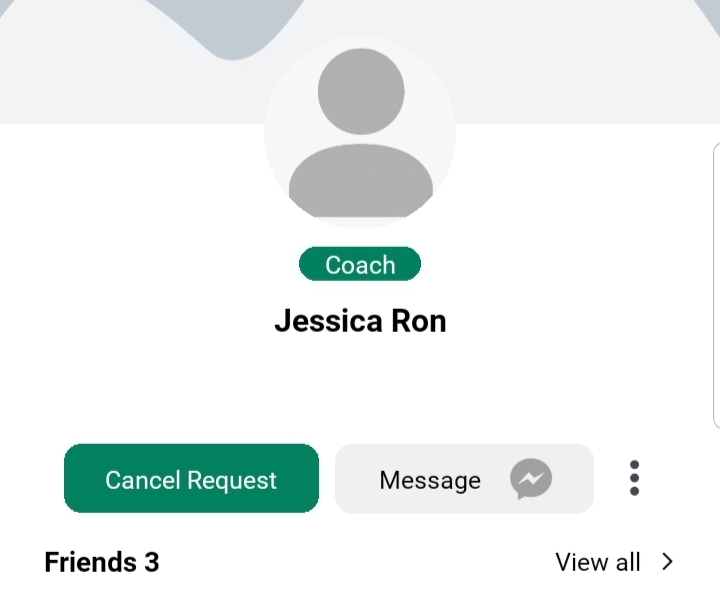View all friends

pyautogui.click(x=613, y=562)
